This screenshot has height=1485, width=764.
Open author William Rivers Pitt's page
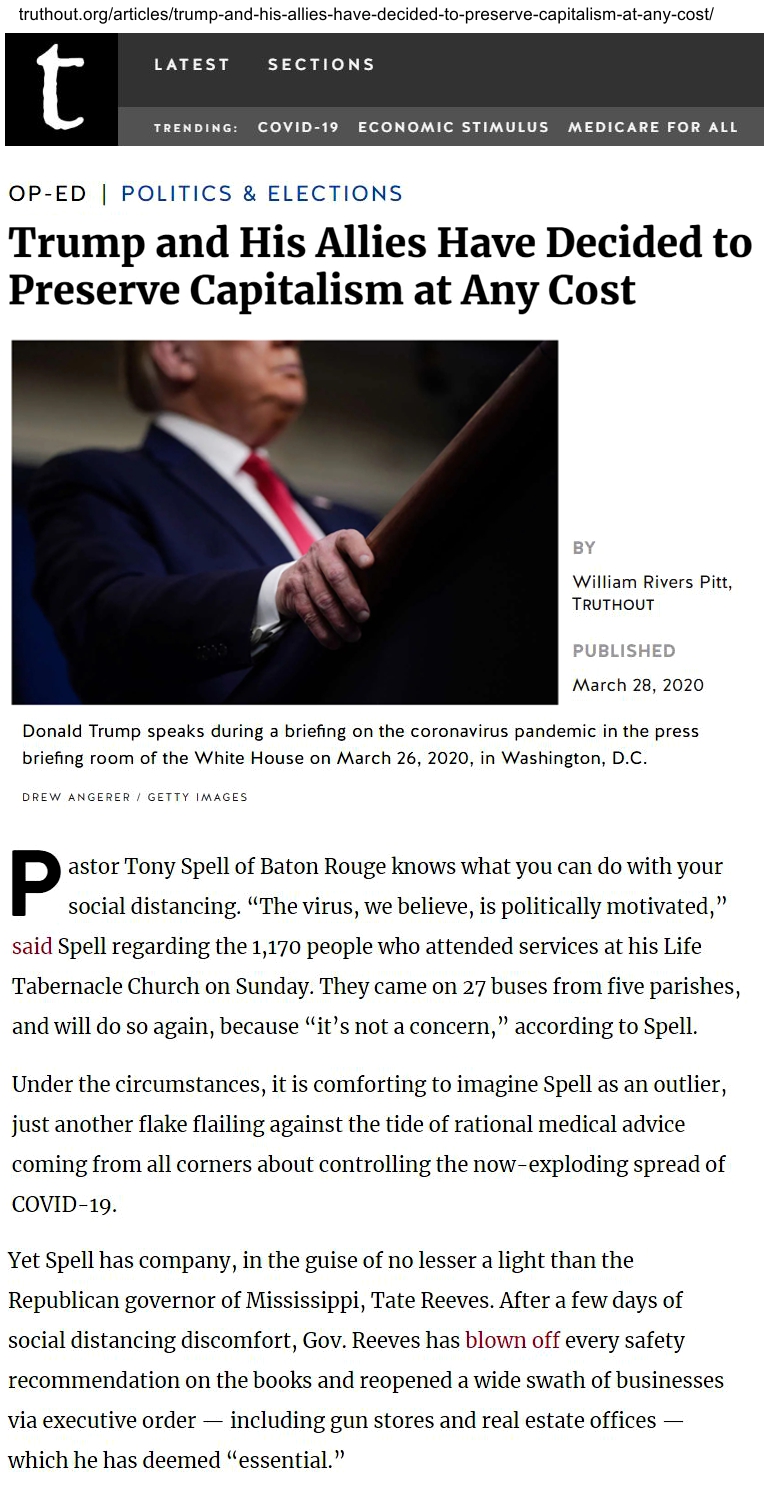(x=650, y=581)
